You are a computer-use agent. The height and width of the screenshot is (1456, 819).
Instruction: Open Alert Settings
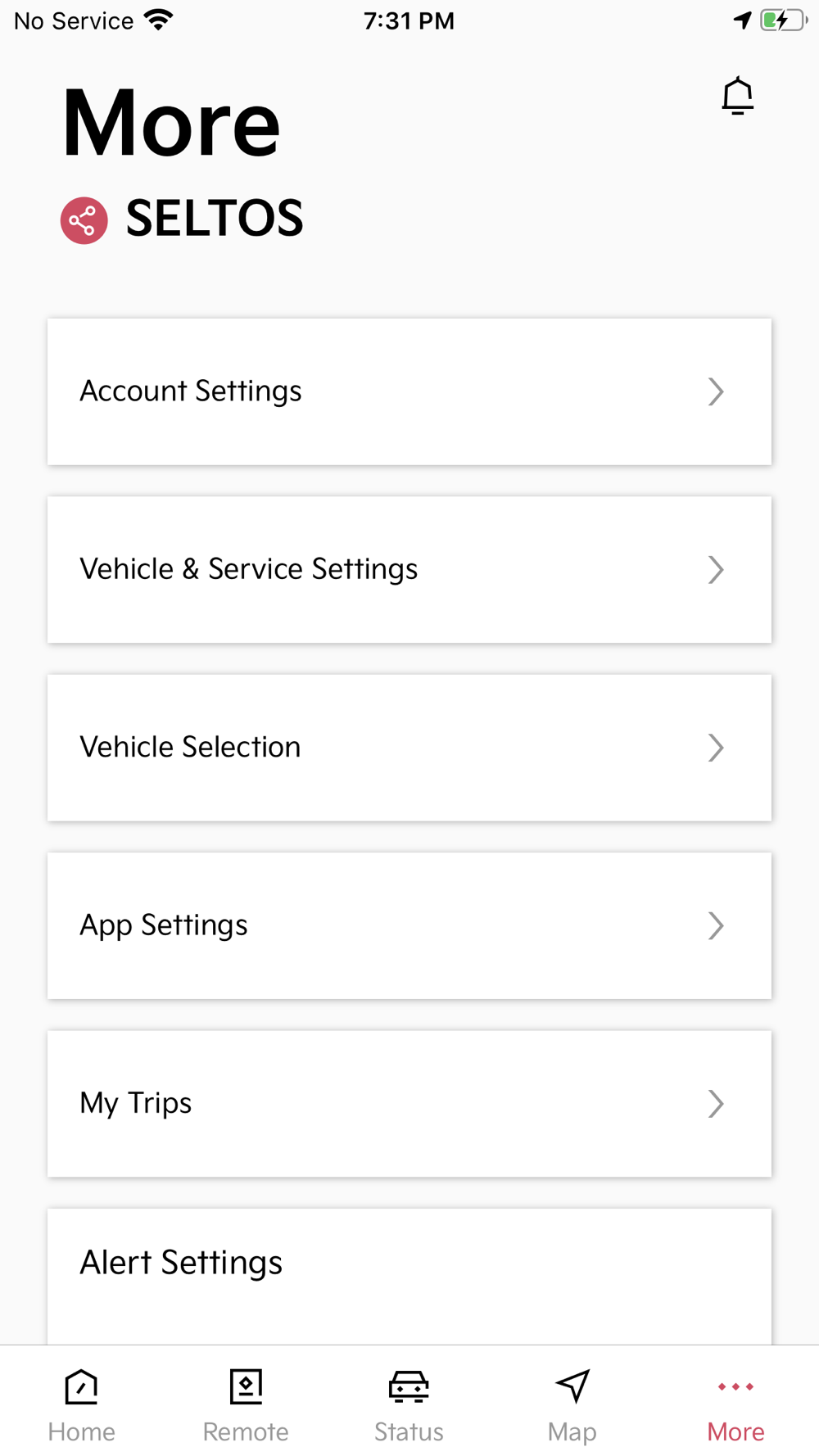click(409, 1276)
